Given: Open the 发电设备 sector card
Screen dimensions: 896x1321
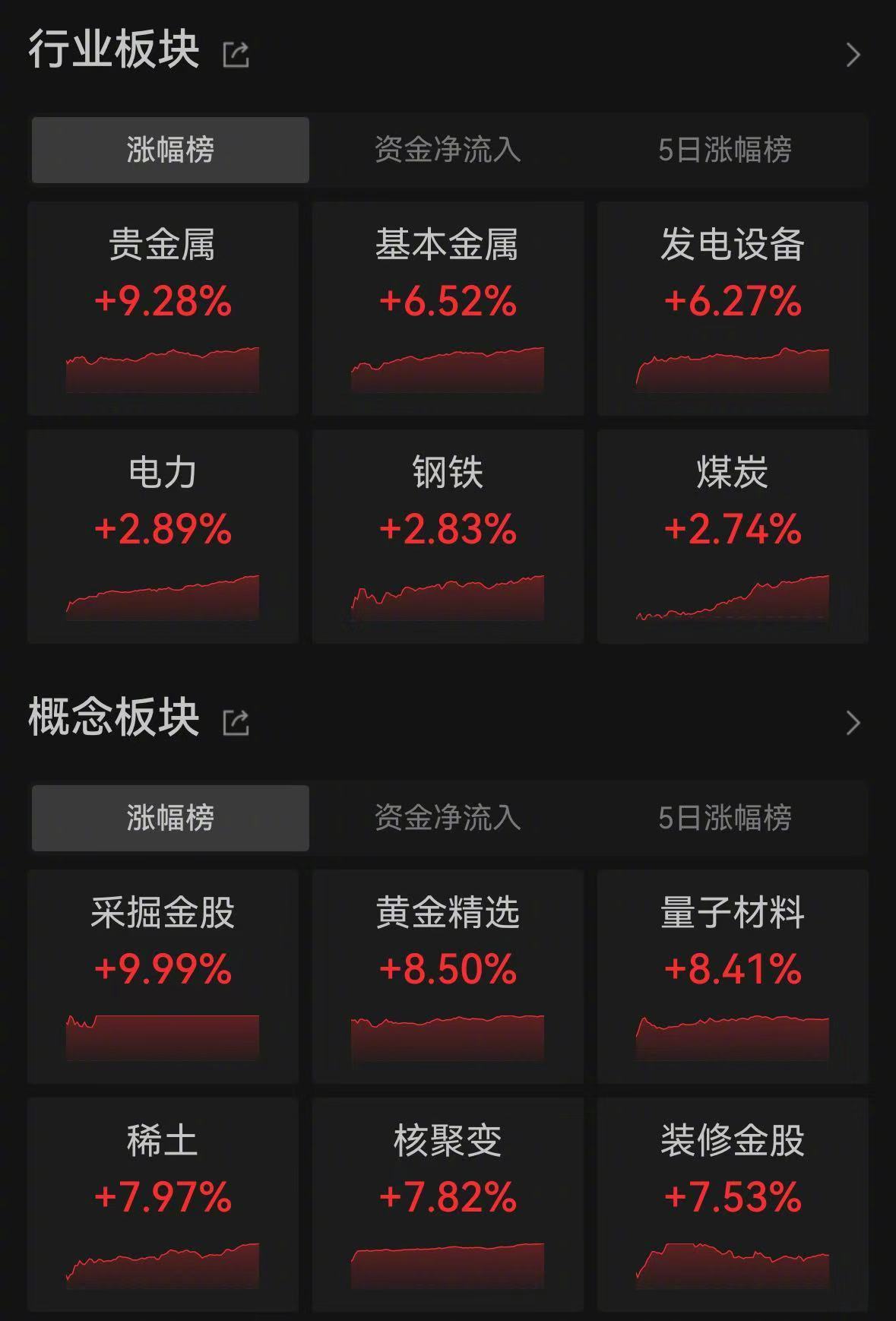Looking at the screenshot, I should (x=733, y=308).
